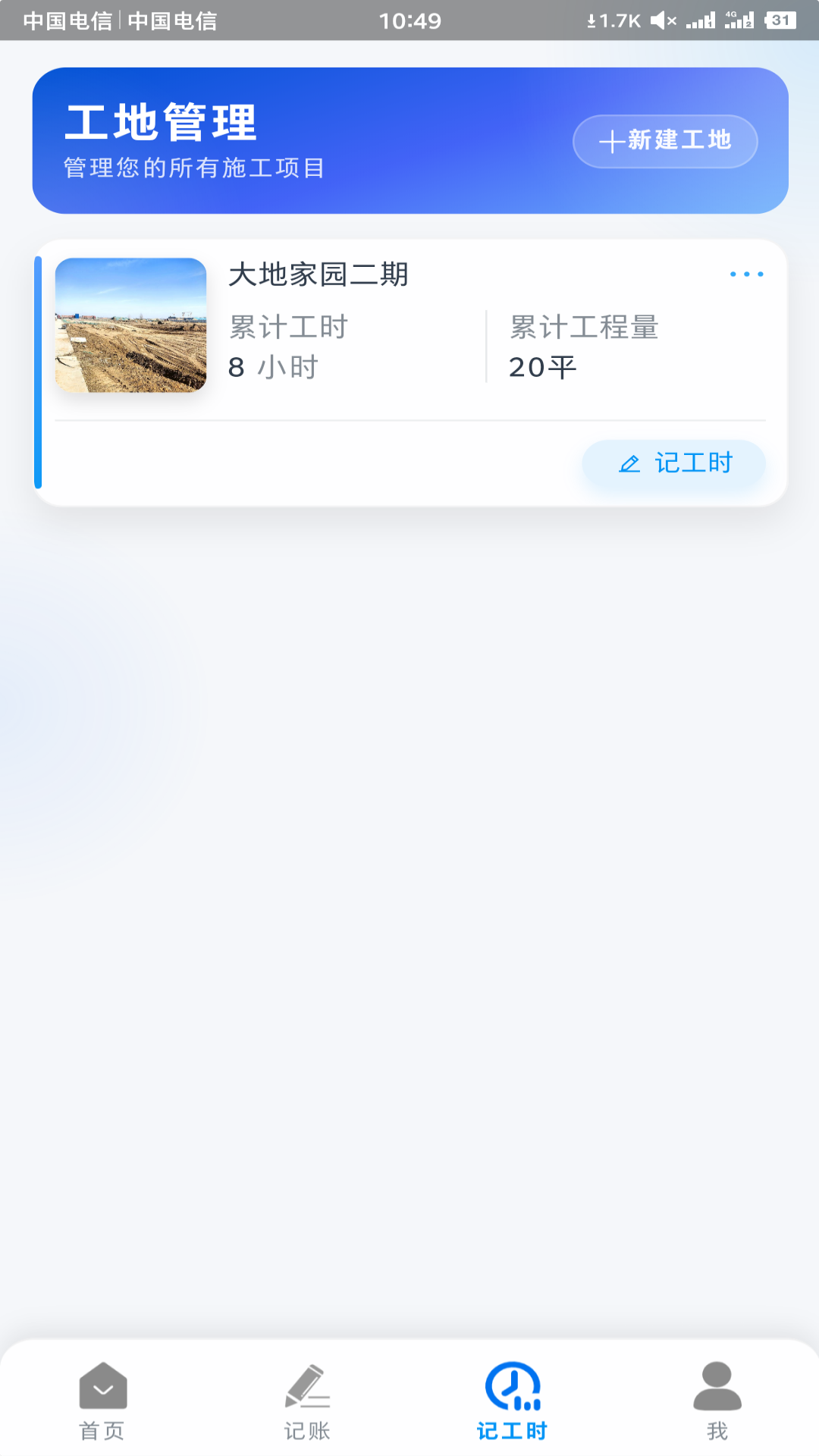Tap the 大地家园二期 site photo thumbnail
The height and width of the screenshot is (1456, 819).
coord(130,326)
